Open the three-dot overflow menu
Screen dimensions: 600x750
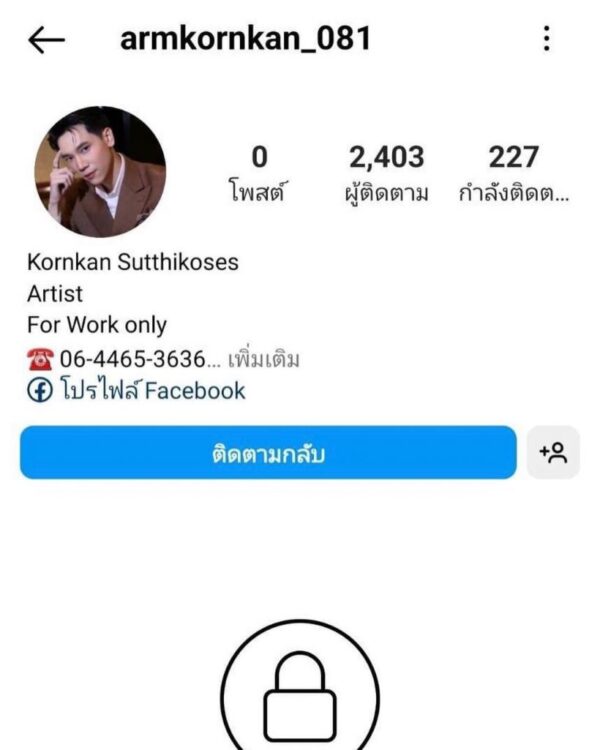coord(546,39)
